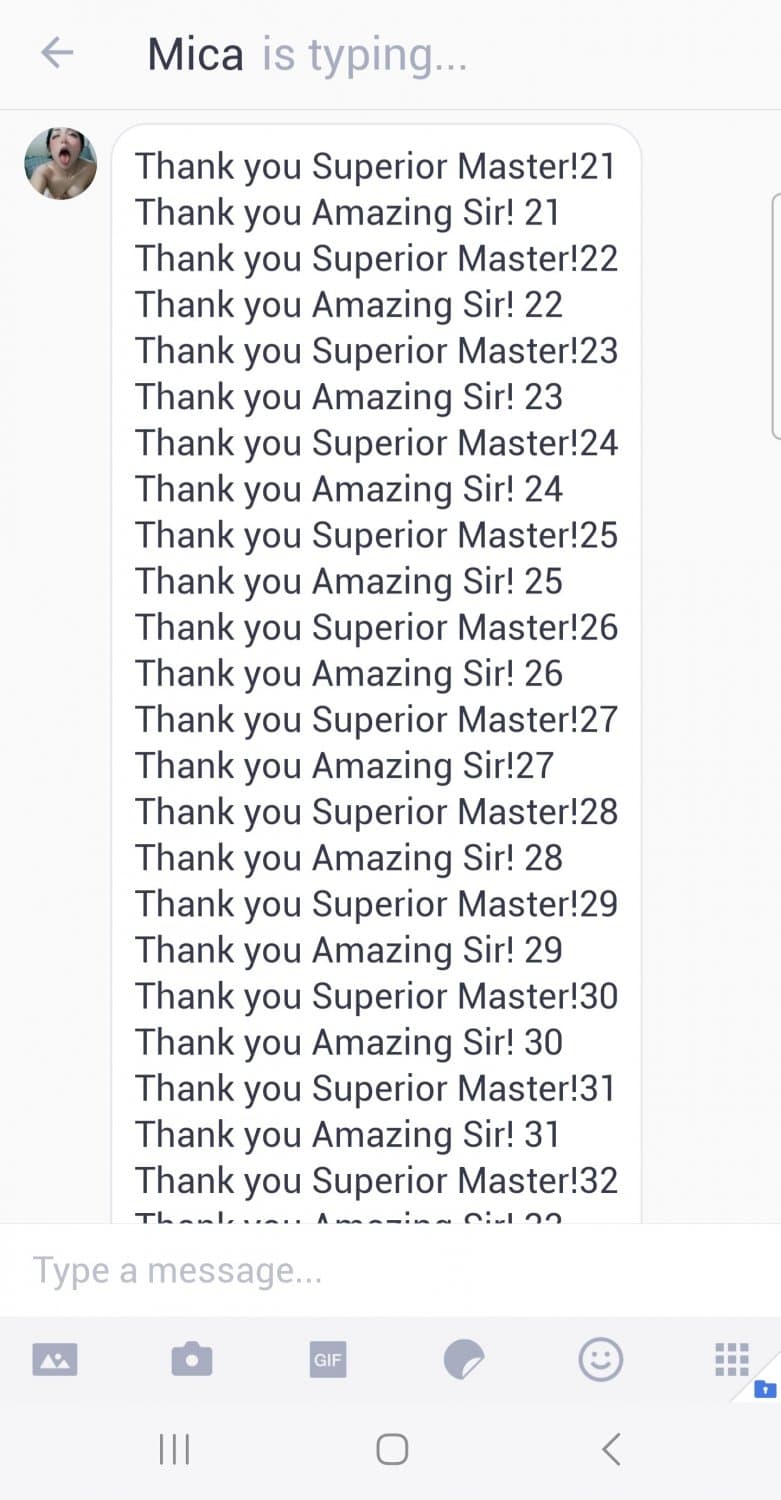Tap the system home button
This screenshot has height=1500, width=781.
[392, 1449]
